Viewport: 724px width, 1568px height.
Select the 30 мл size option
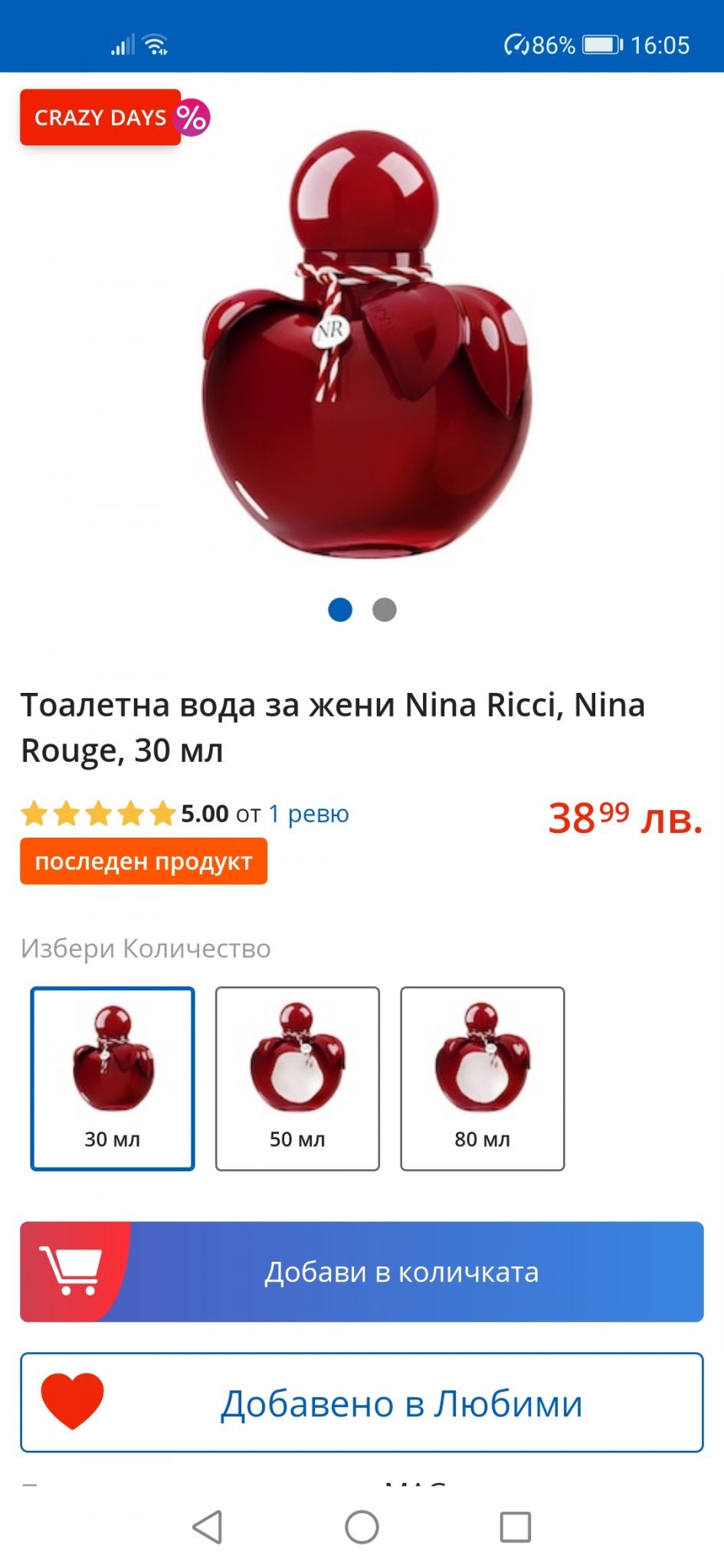pyautogui.click(x=113, y=1078)
